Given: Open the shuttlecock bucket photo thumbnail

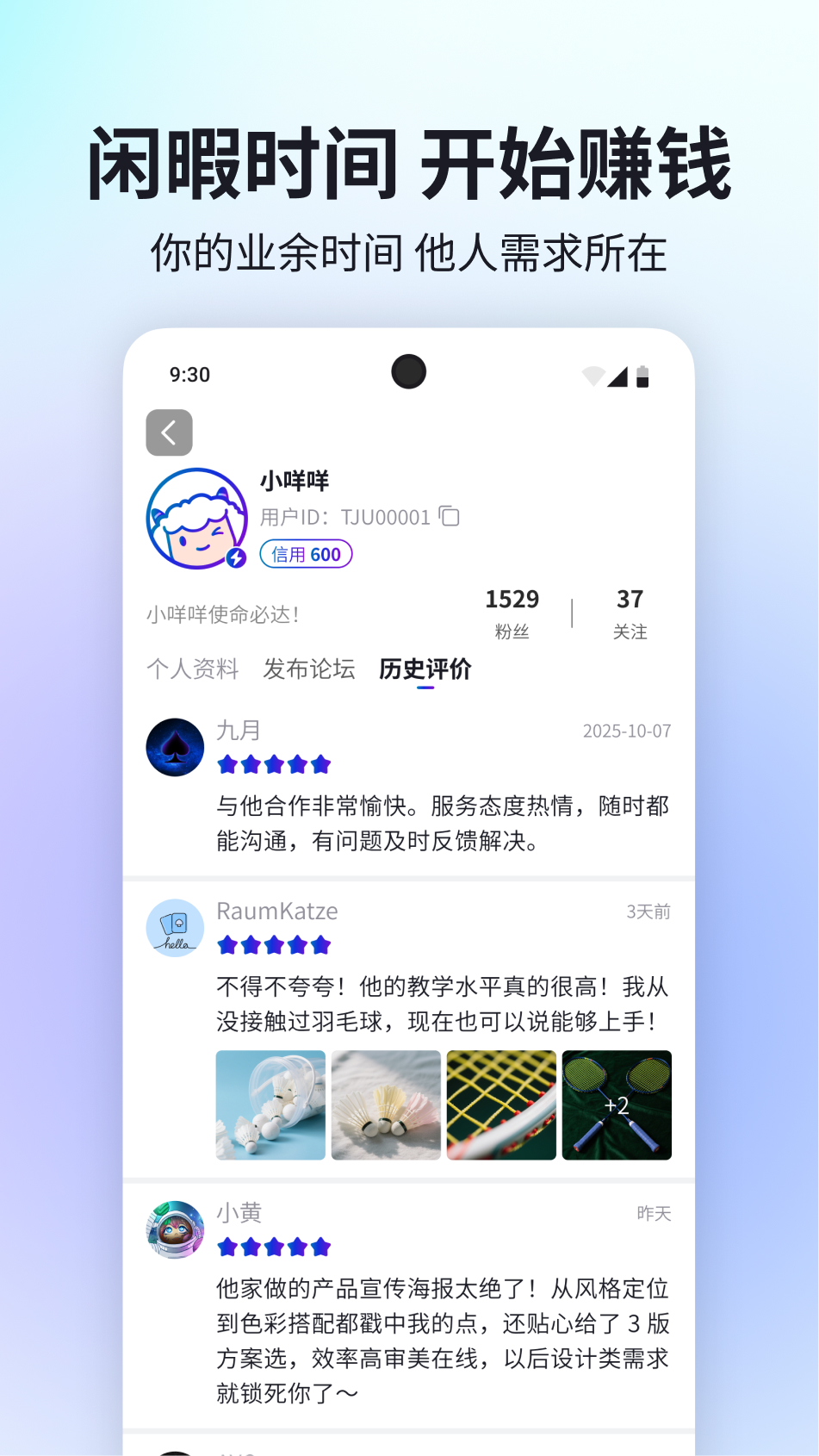Looking at the screenshot, I should click(x=270, y=1105).
